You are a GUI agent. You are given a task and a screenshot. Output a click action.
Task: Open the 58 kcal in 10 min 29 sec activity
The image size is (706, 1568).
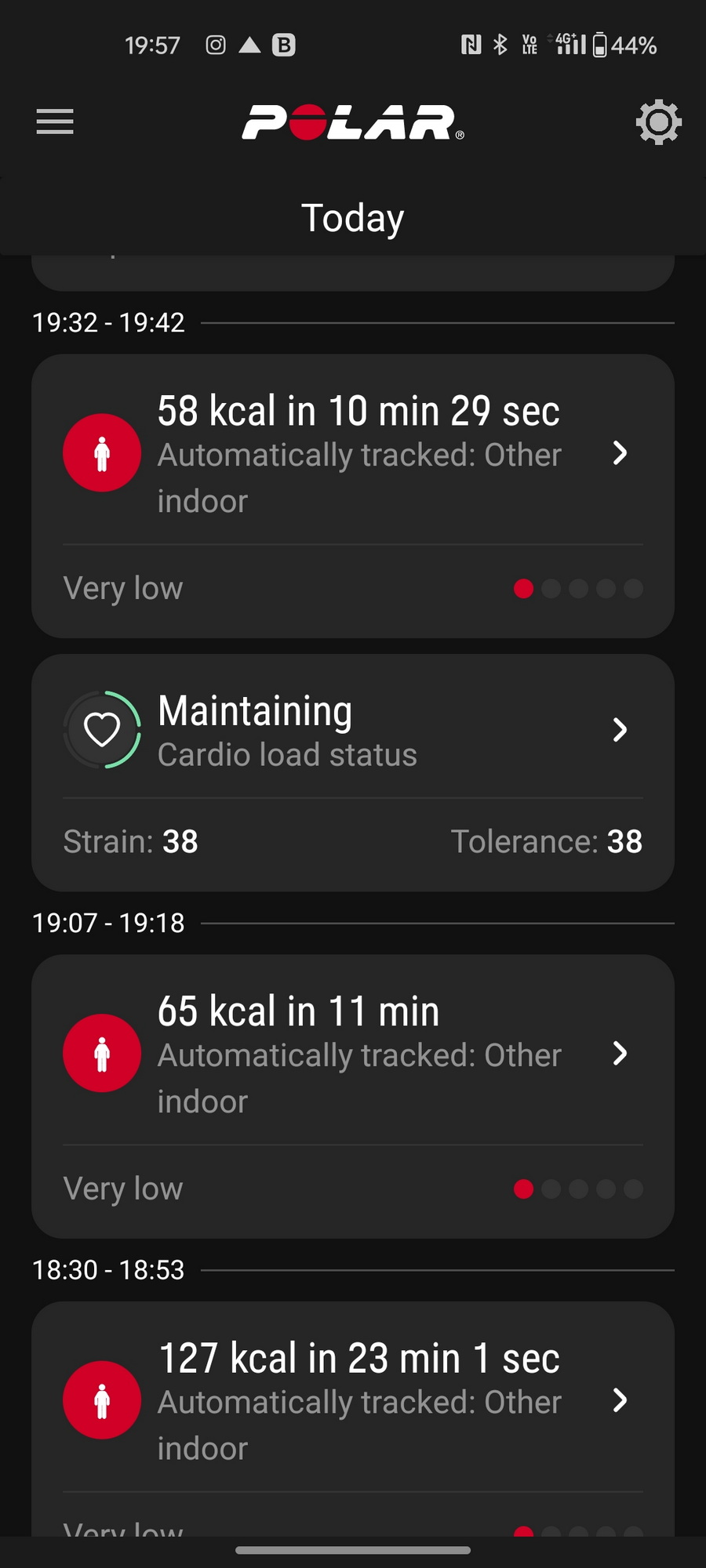353,453
